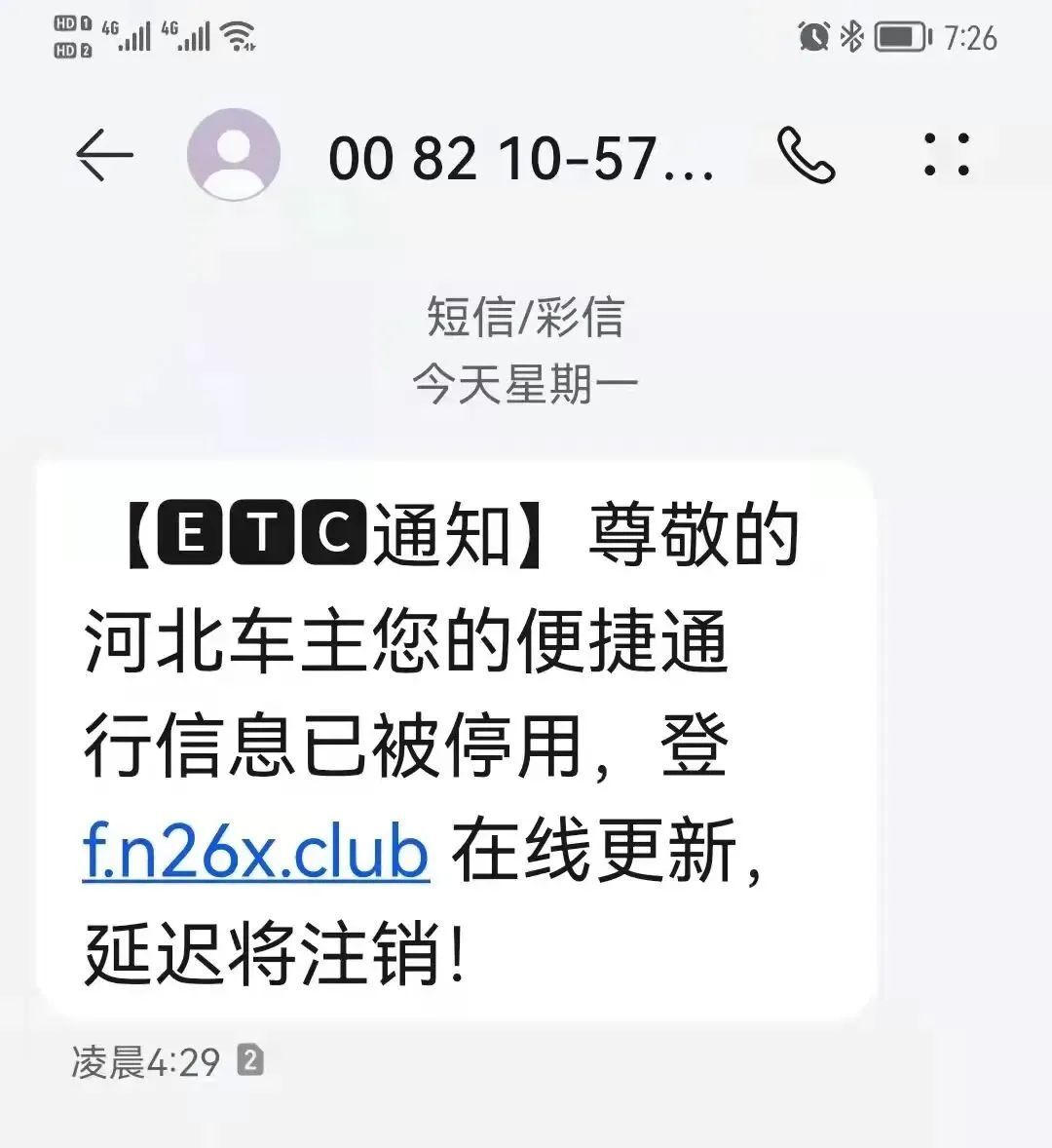Open the sender's contact avatar
Viewport: 1052px width, 1148px height.
(234, 155)
